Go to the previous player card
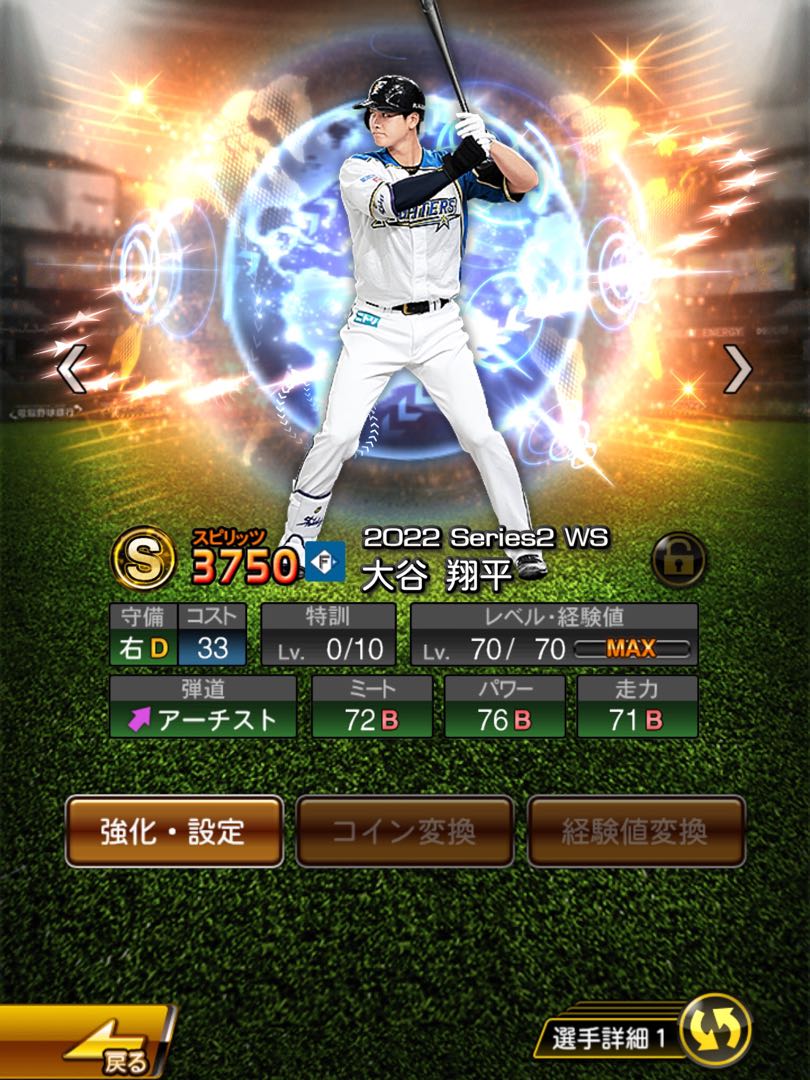Image resolution: width=810 pixels, height=1080 pixels. pyautogui.click(x=71, y=369)
